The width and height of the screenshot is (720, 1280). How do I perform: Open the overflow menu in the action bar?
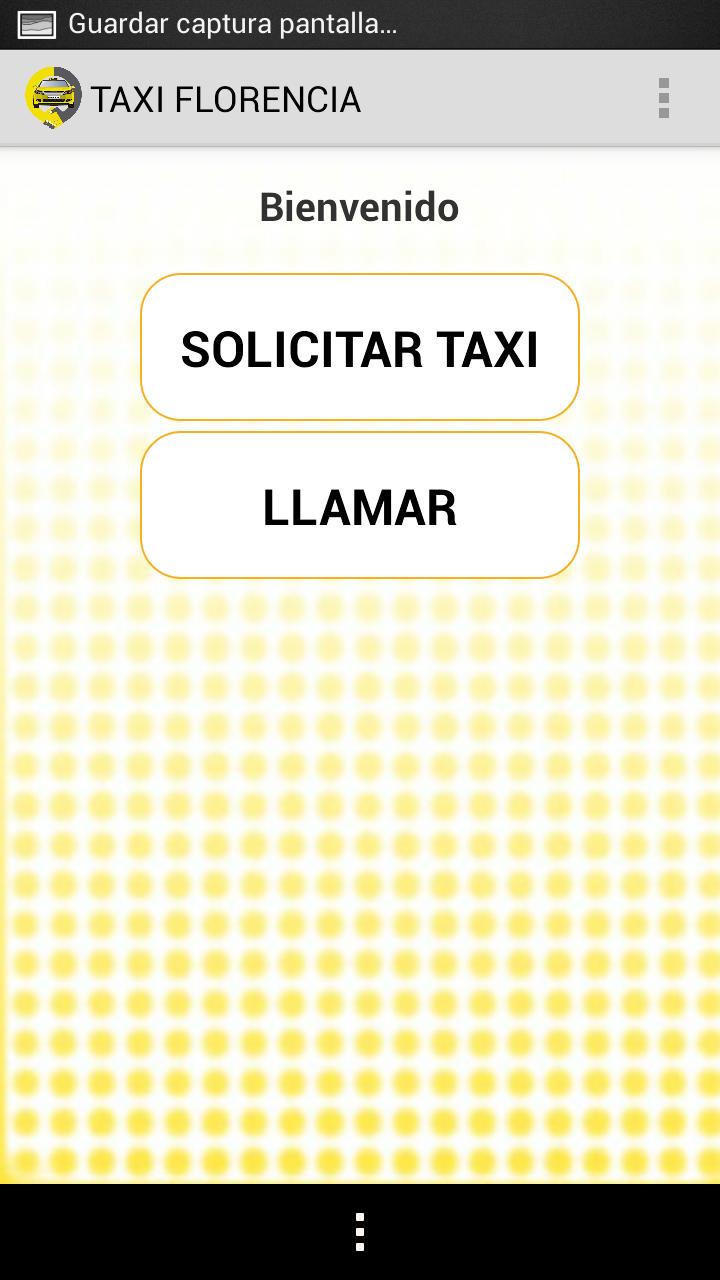click(x=663, y=97)
